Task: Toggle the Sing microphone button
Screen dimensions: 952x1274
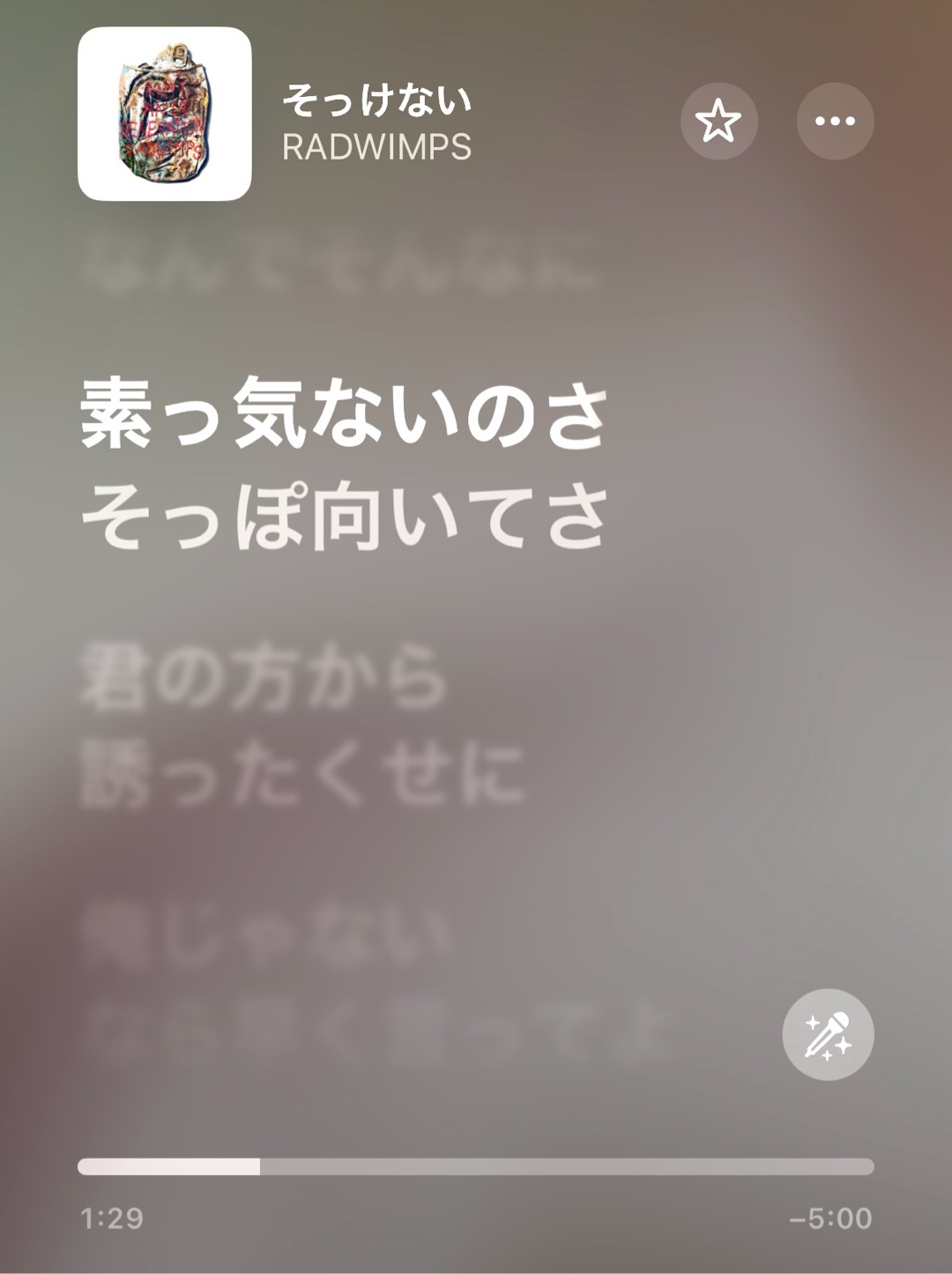Action: coord(828,1034)
